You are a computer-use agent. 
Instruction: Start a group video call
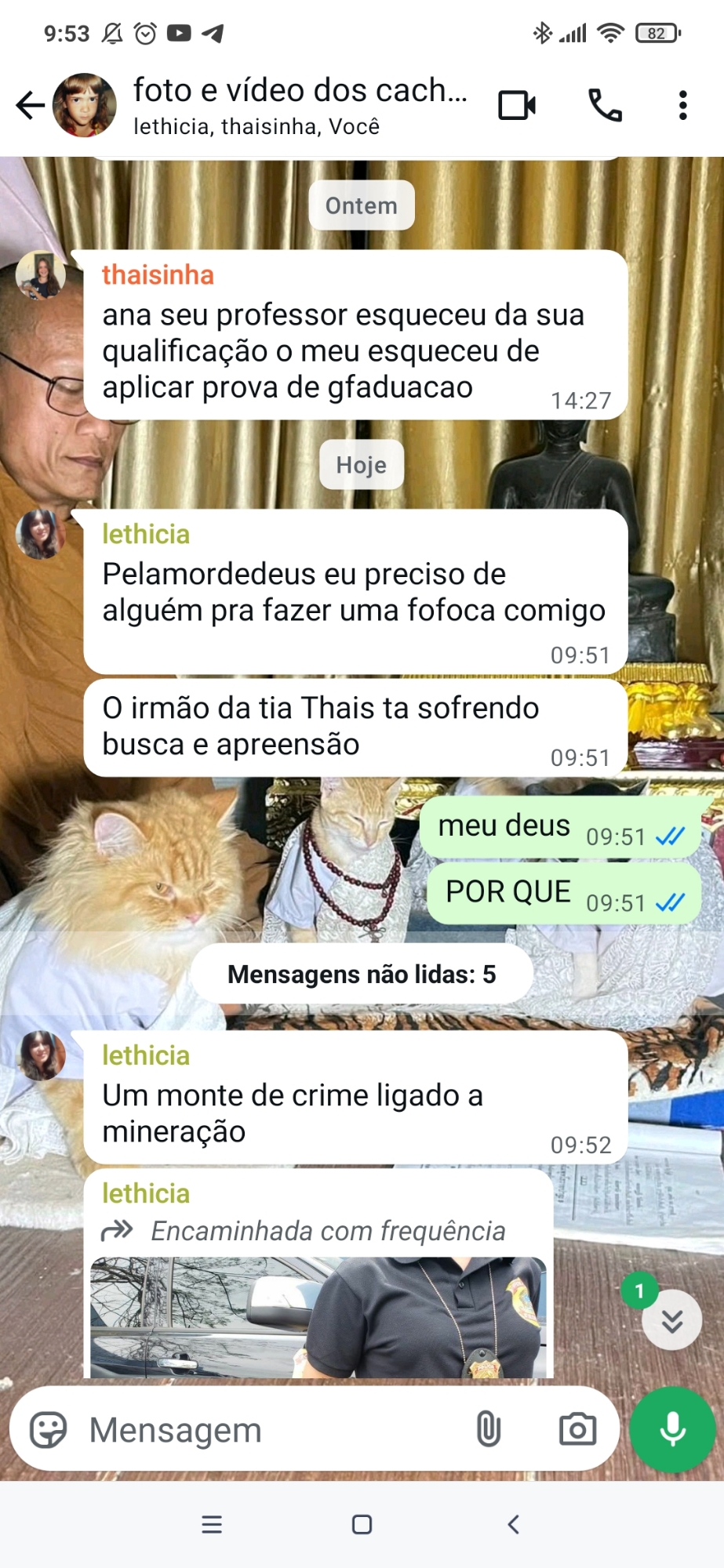click(517, 105)
